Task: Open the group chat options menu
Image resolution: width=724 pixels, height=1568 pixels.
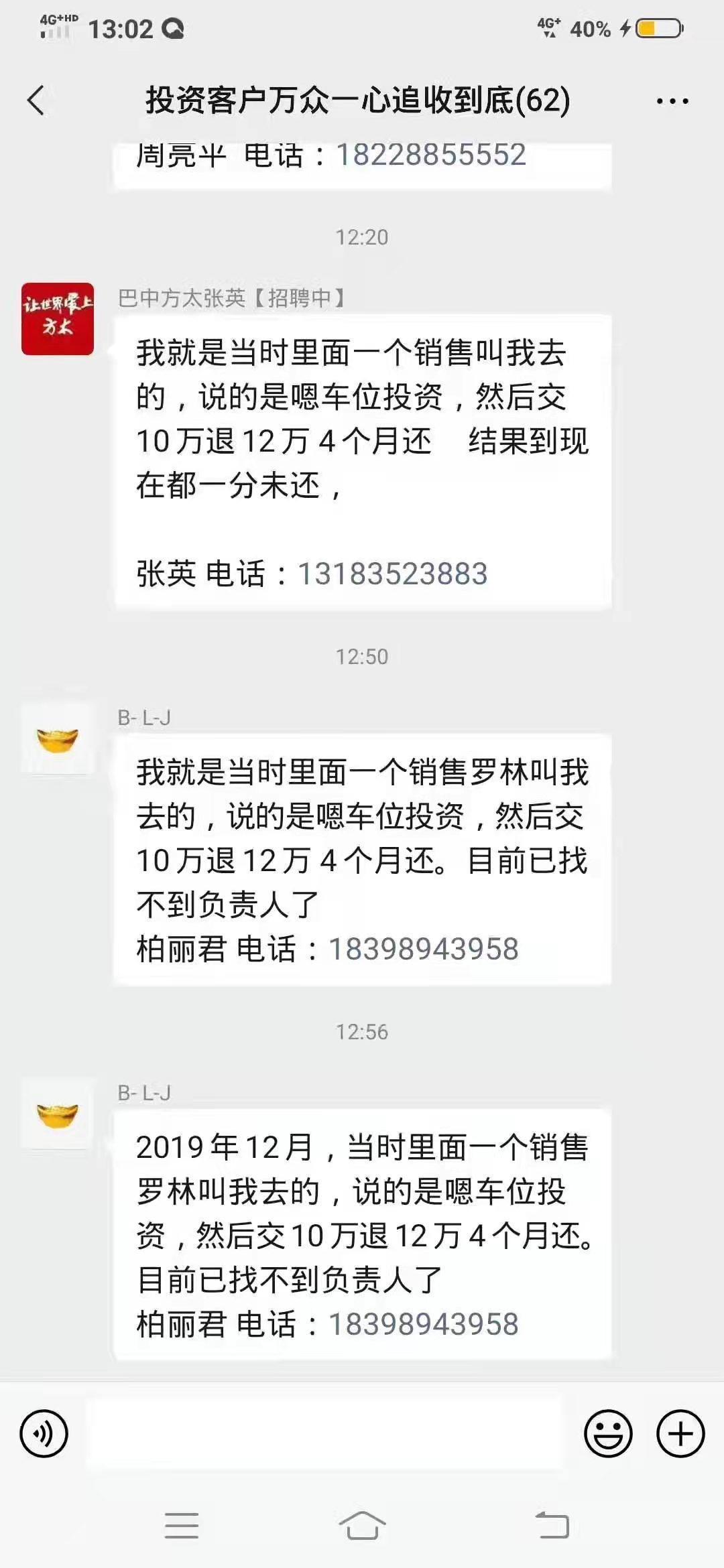Action: [x=672, y=101]
